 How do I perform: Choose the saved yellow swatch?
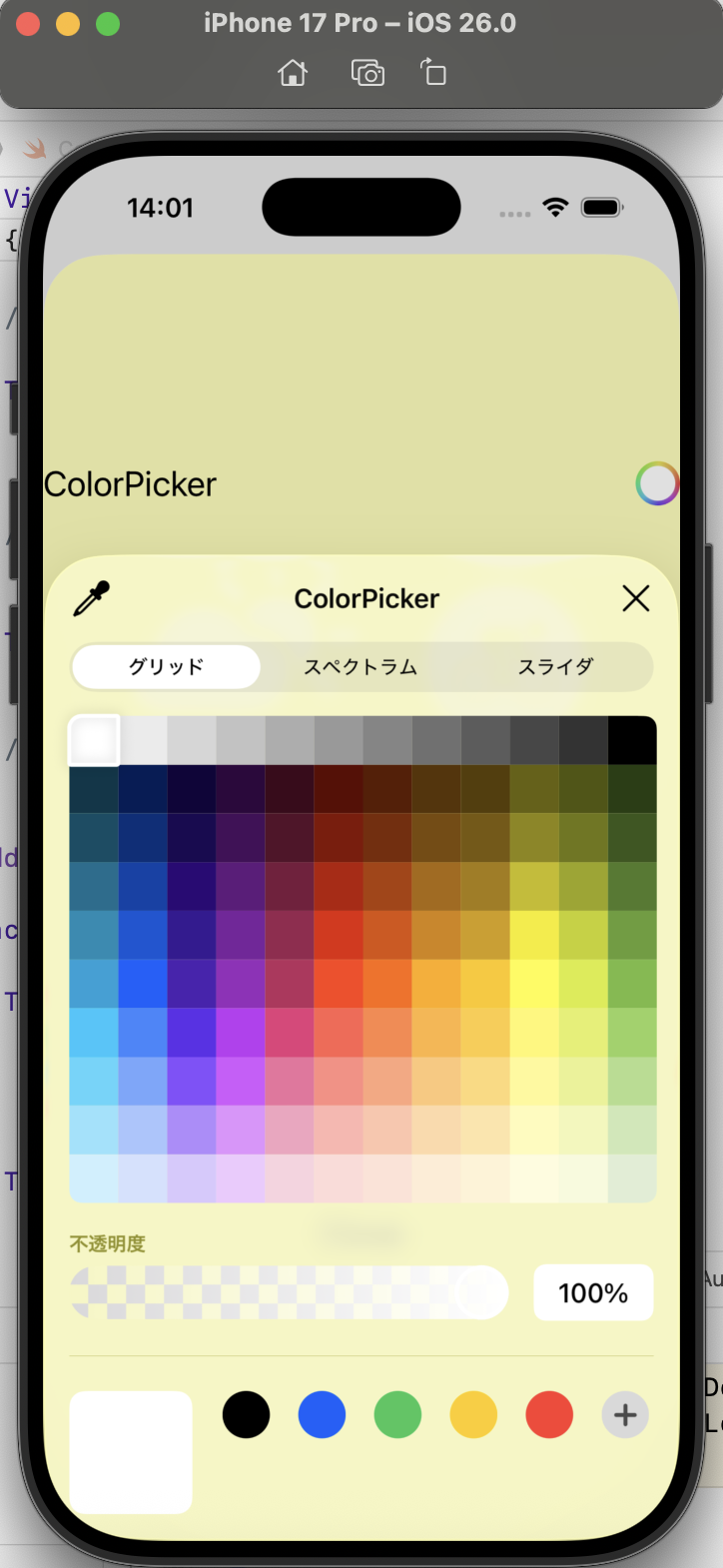coord(473,1415)
